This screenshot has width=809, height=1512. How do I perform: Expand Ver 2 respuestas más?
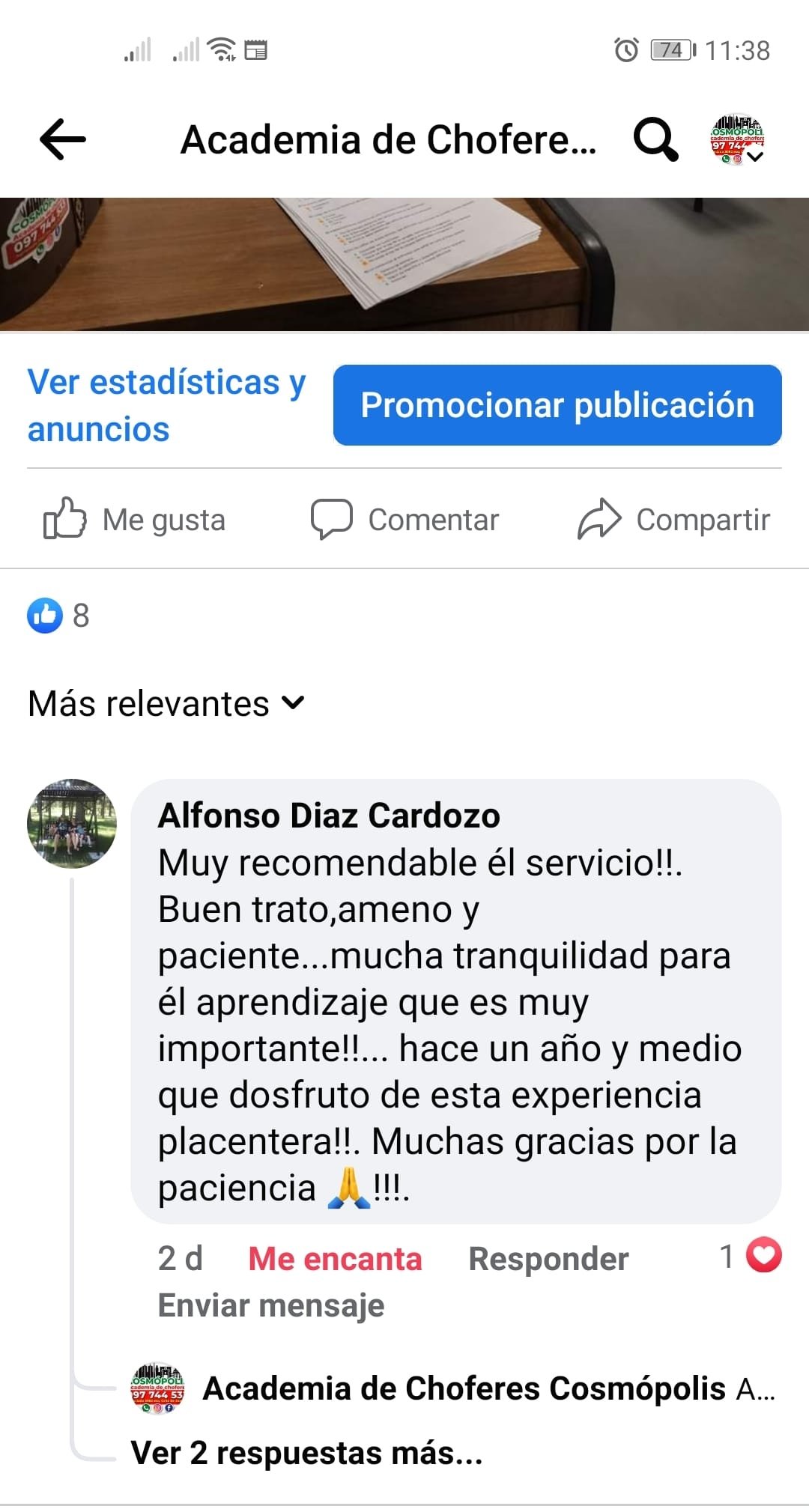point(306,1453)
